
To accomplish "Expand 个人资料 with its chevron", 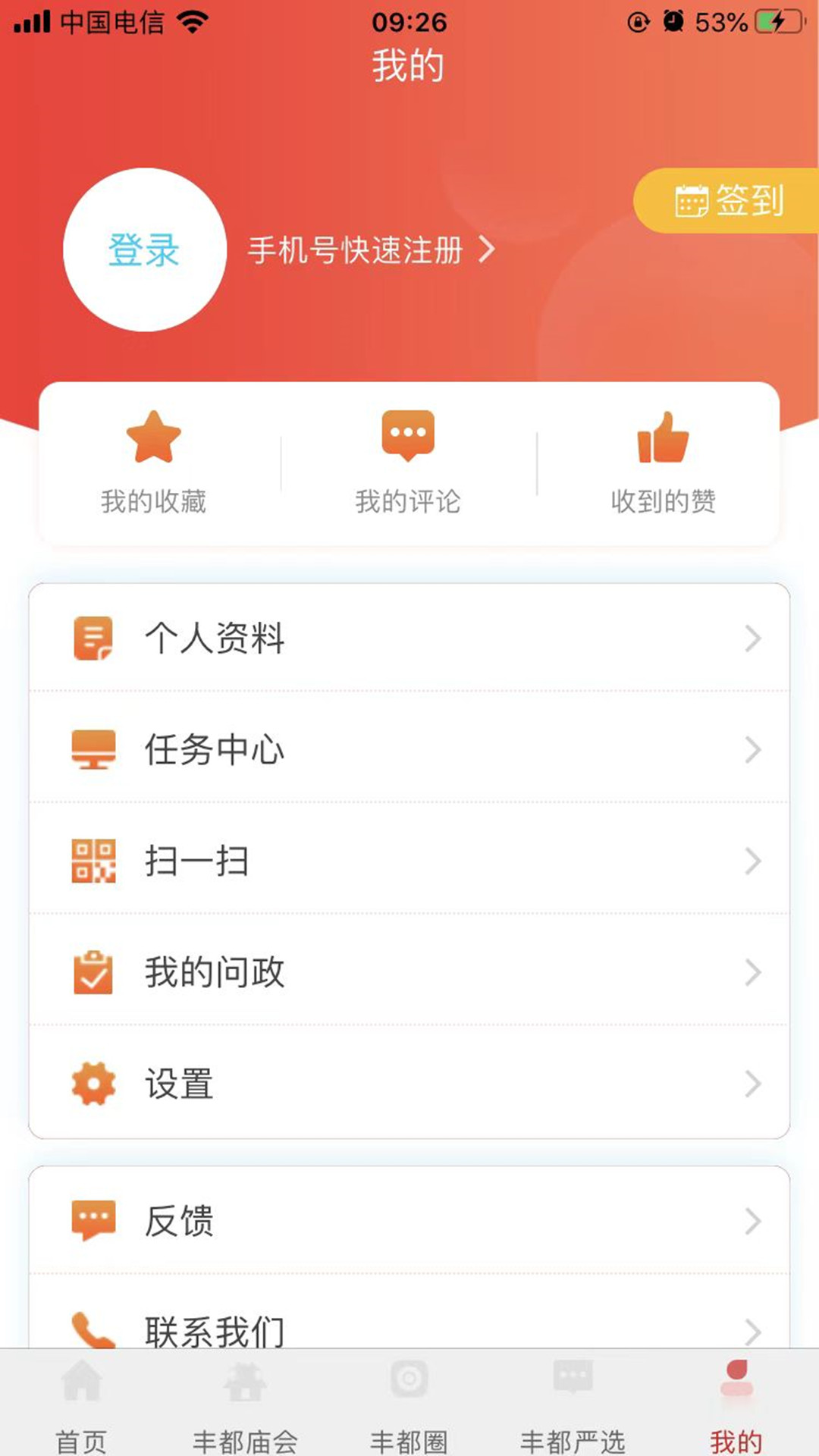I will [752, 639].
